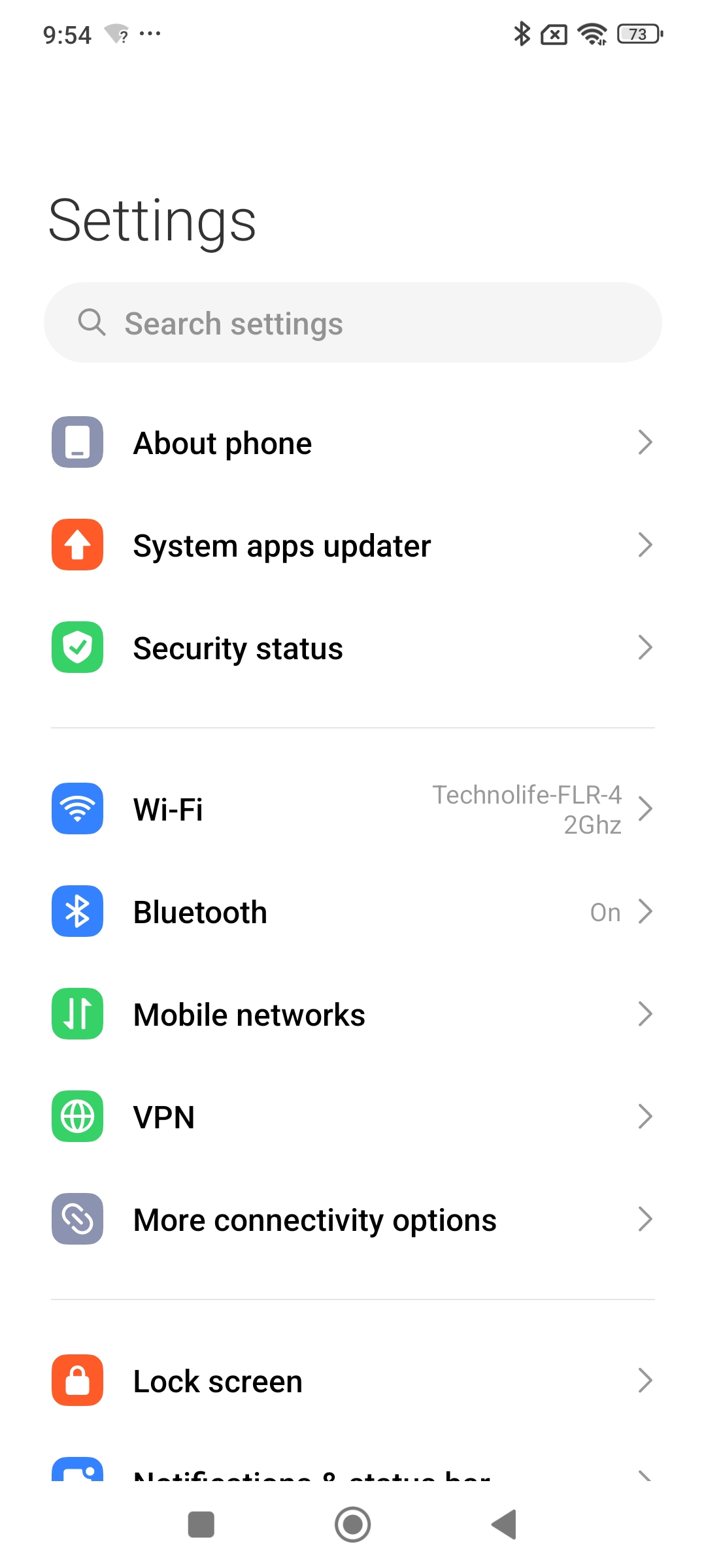Open About phone
This screenshot has width=706, height=1568.
point(353,443)
